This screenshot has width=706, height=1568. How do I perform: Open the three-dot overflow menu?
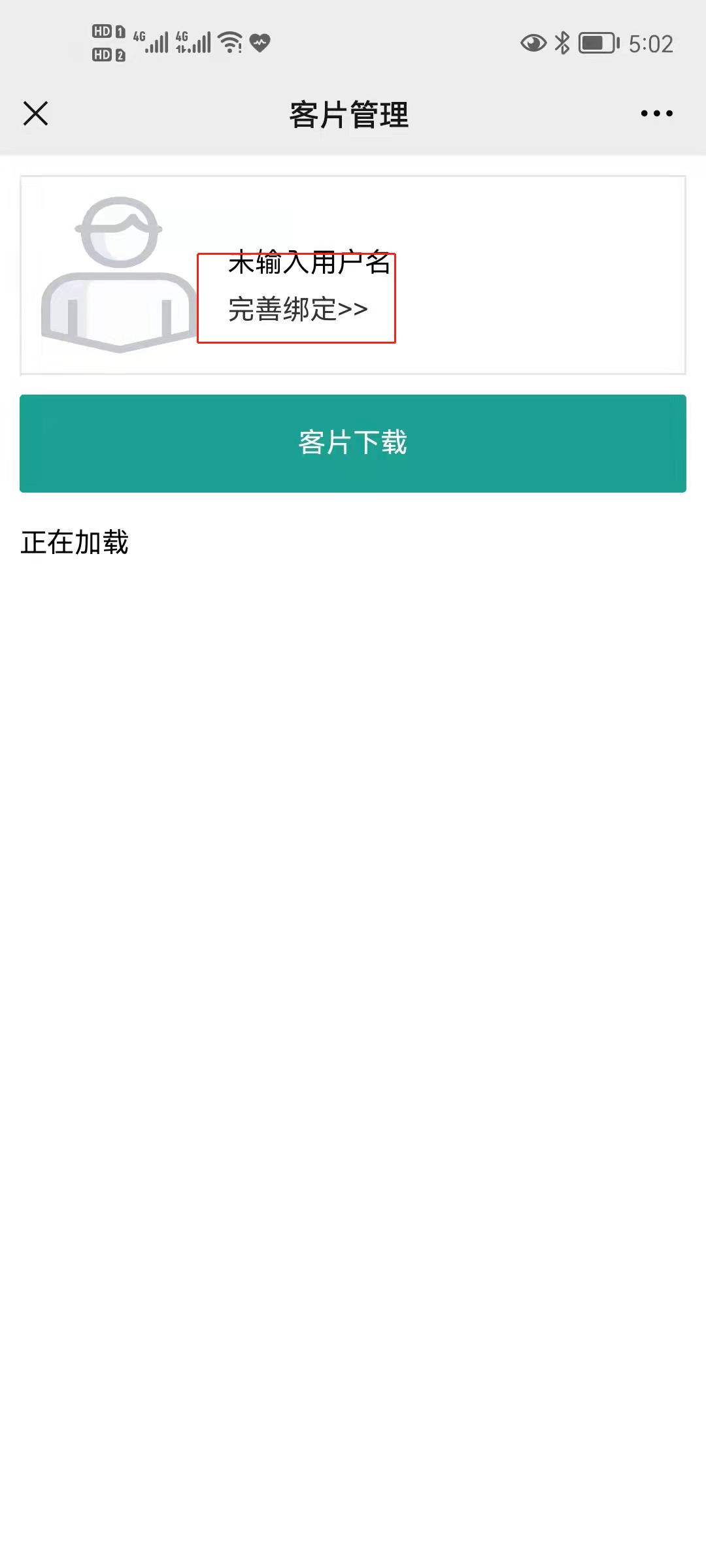[x=656, y=114]
